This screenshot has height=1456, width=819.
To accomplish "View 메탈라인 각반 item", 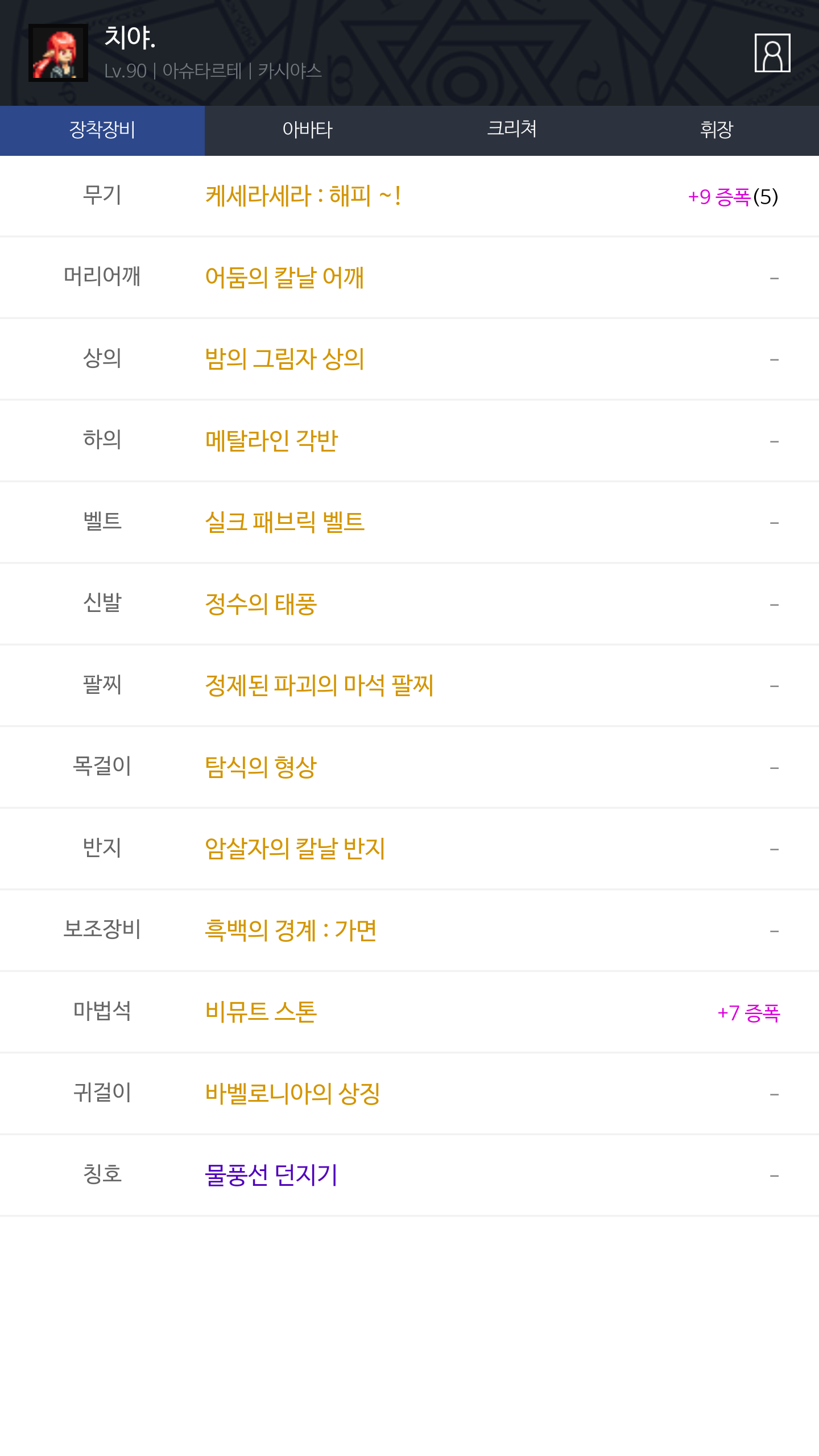I will (x=272, y=441).
